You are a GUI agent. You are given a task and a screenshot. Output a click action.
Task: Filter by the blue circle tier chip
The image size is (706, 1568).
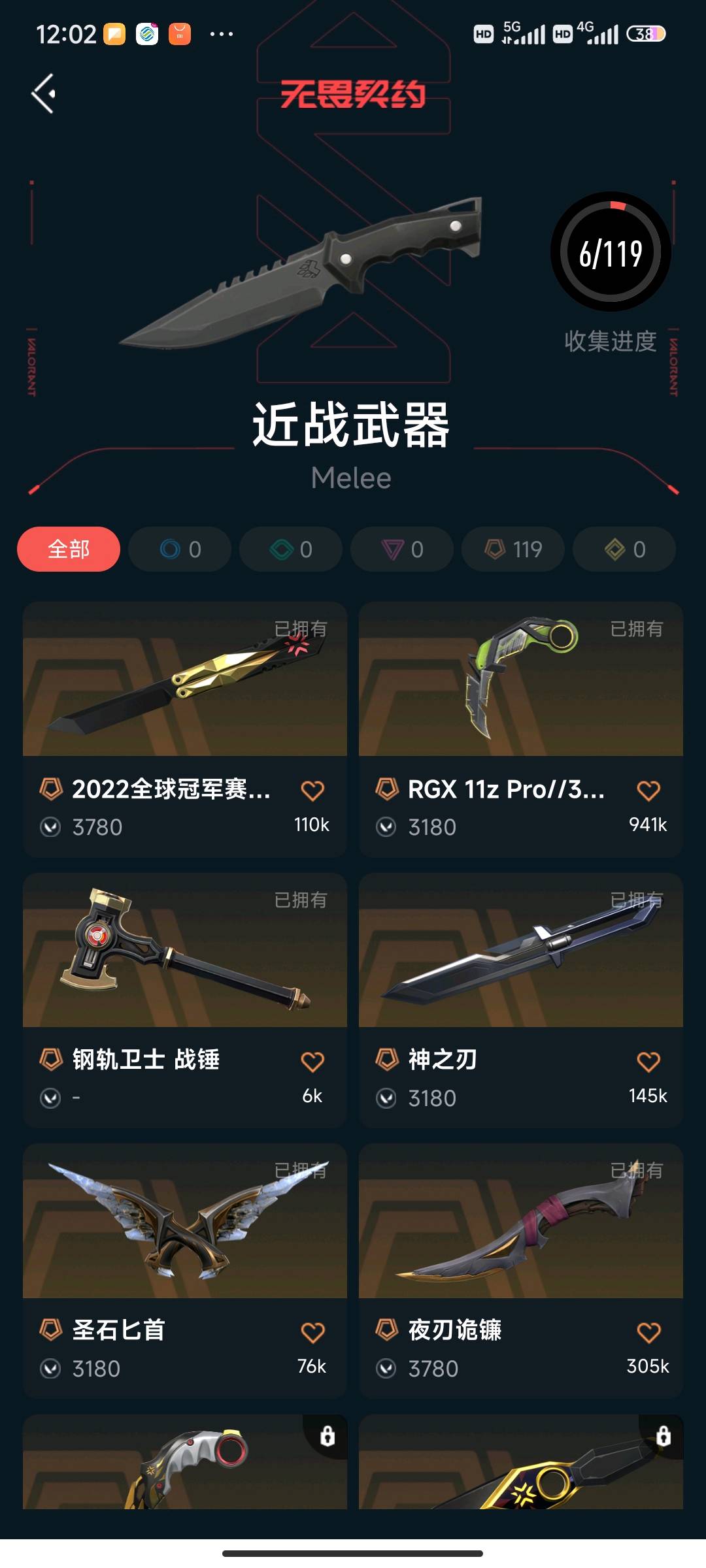coord(180,549)
